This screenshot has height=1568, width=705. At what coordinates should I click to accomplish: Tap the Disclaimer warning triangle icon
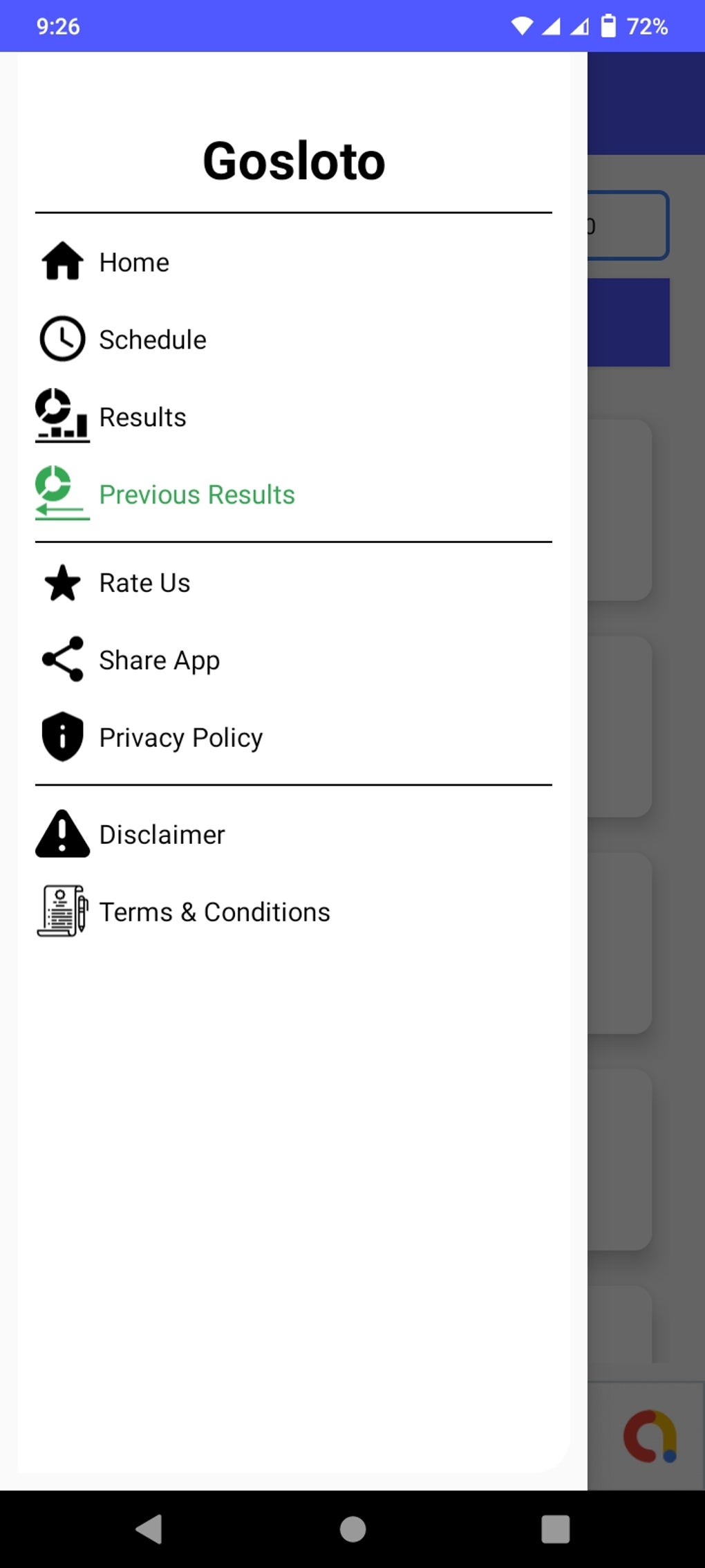(x=62, y=834)
